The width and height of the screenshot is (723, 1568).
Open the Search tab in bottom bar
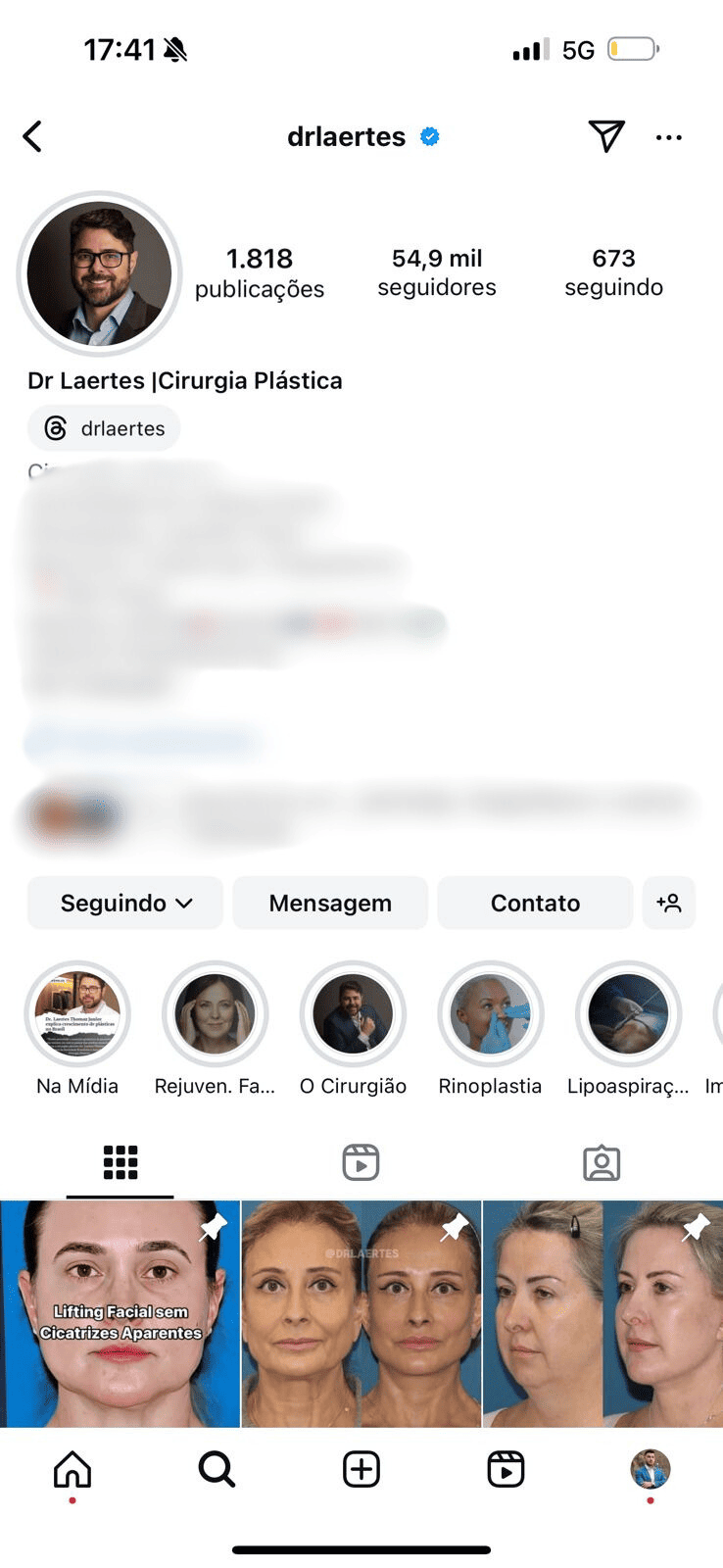[x=217, y=1469]
